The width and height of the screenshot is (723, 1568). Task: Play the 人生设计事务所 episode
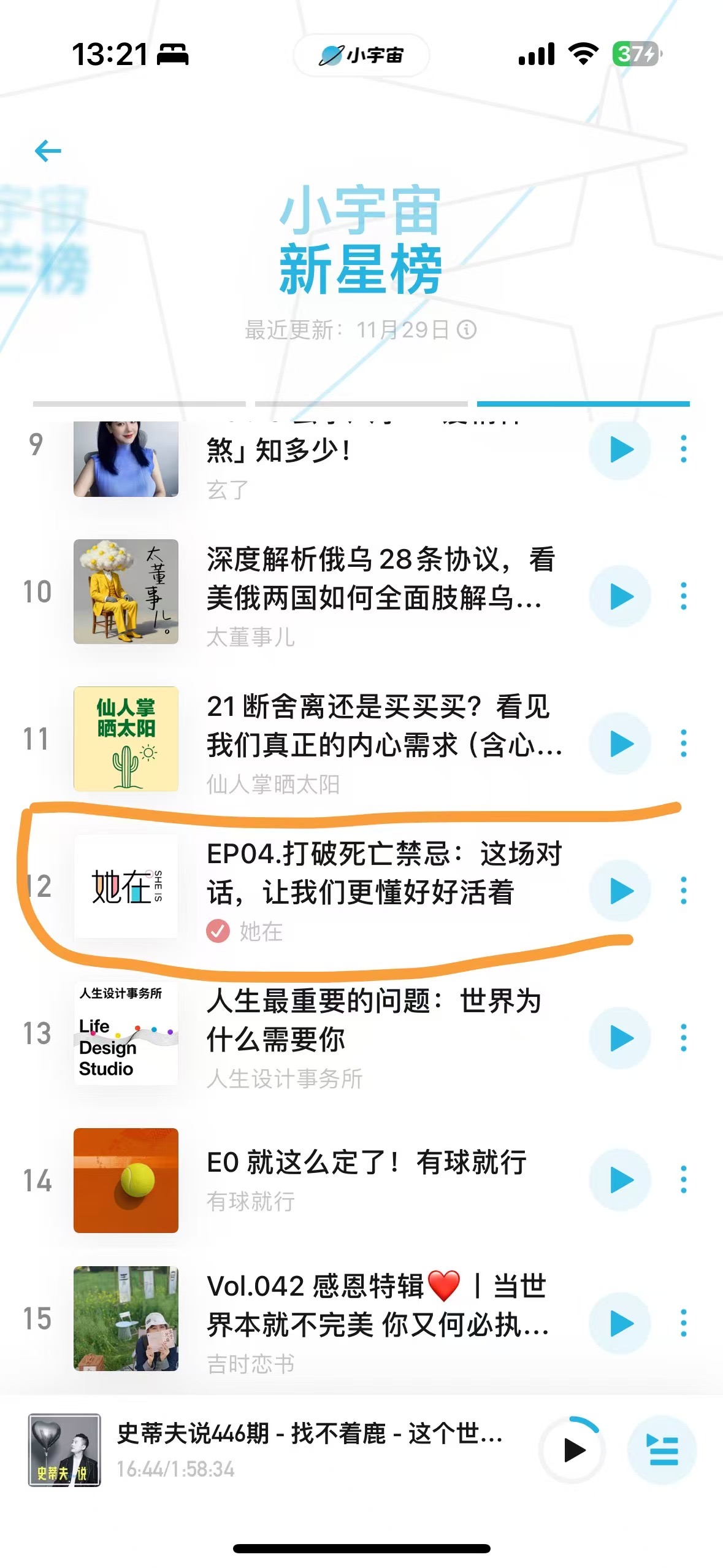621,1038
